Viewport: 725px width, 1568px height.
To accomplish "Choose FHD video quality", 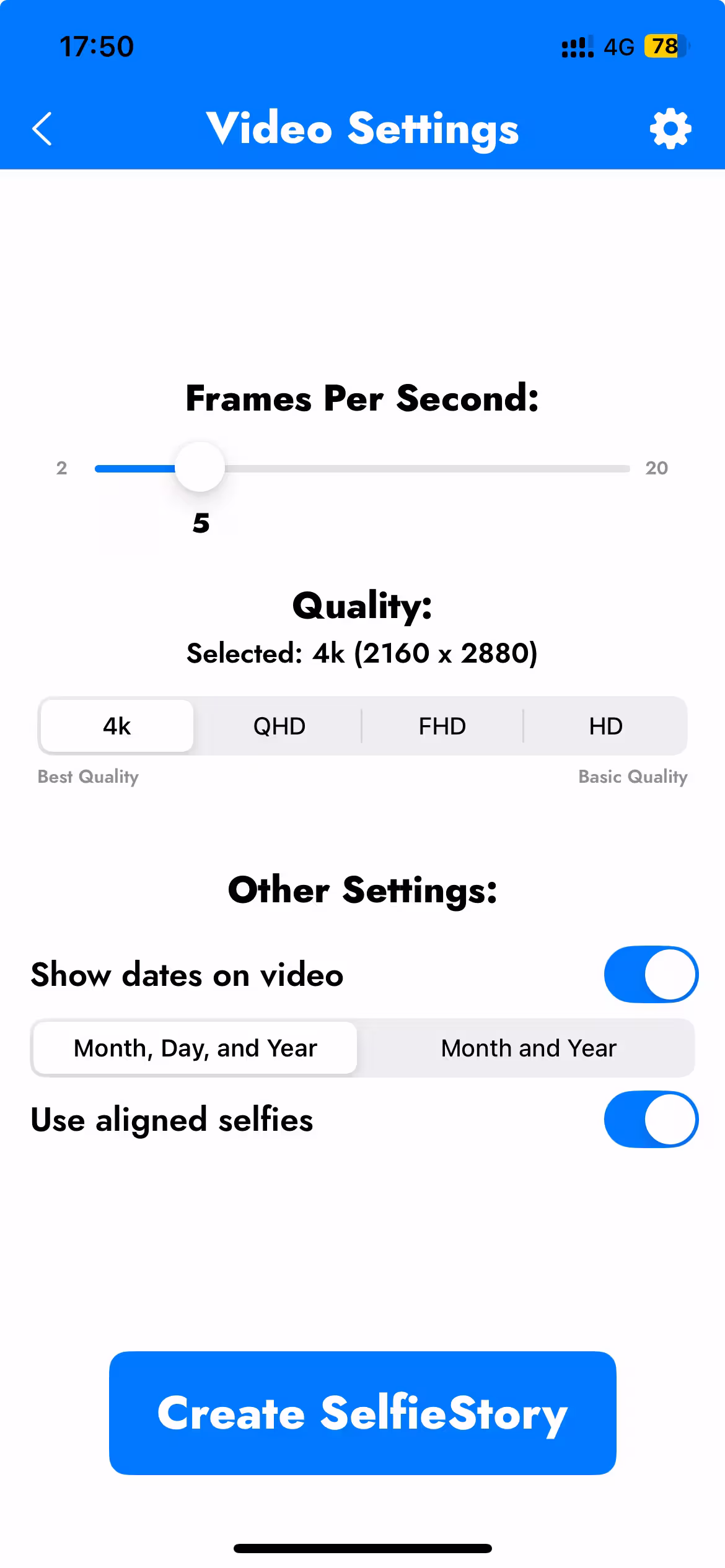I will tap(442, 725).
